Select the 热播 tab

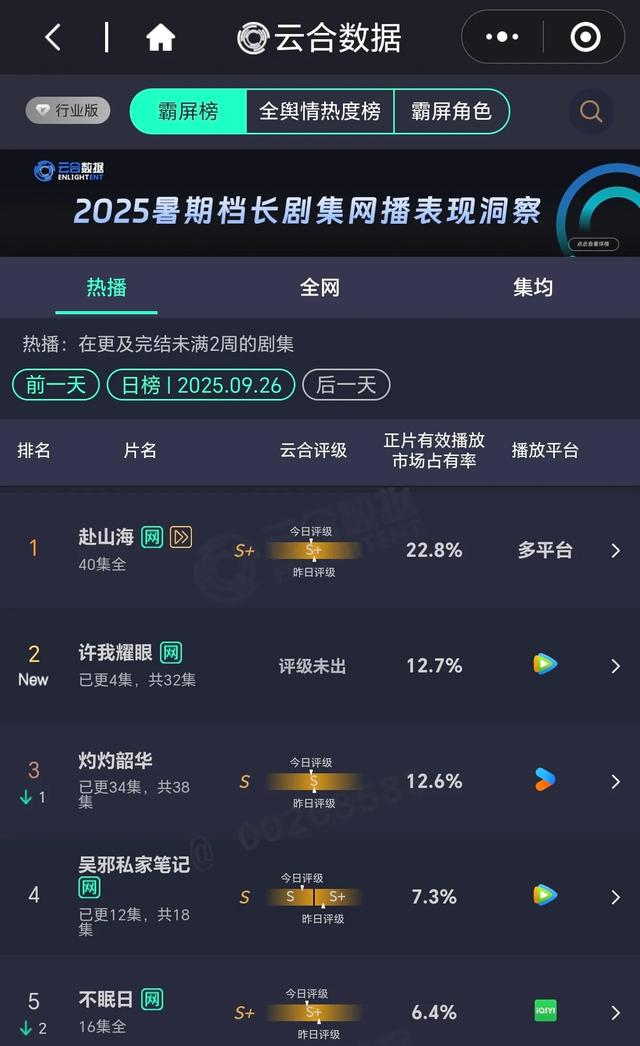click(106, 288)
